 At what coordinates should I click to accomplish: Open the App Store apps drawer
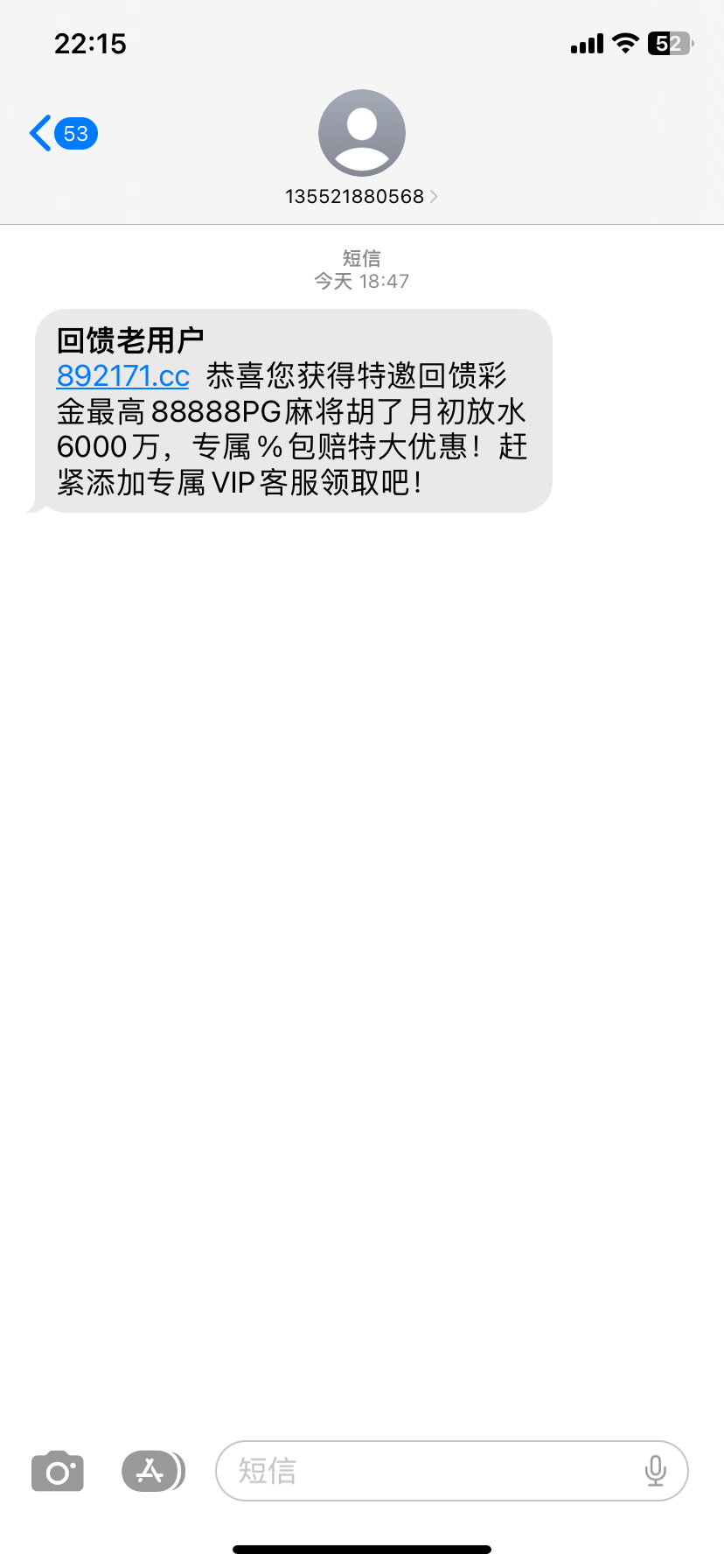click(x=153, y=1471)
